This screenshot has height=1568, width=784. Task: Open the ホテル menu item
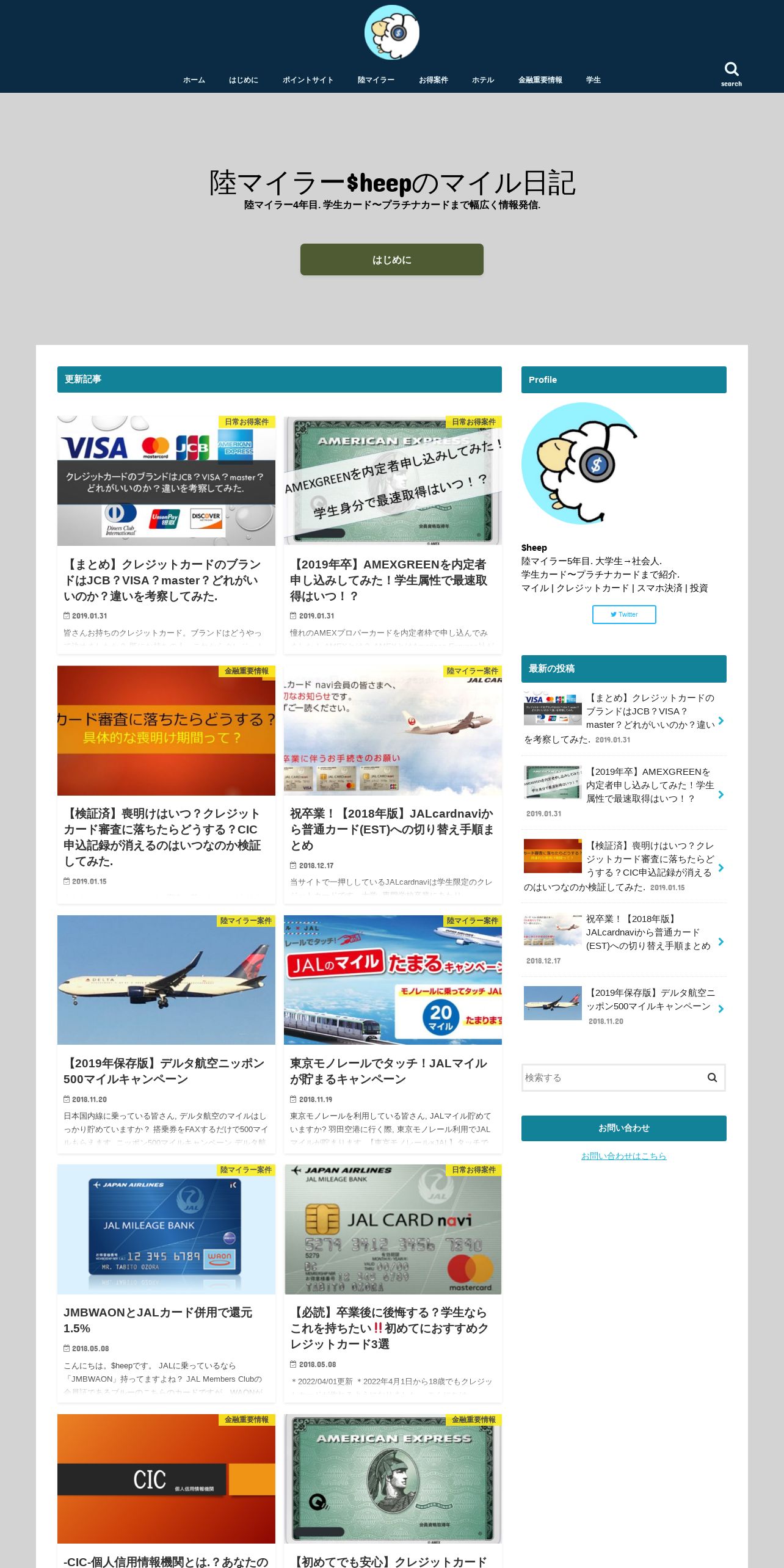point(483,80)
